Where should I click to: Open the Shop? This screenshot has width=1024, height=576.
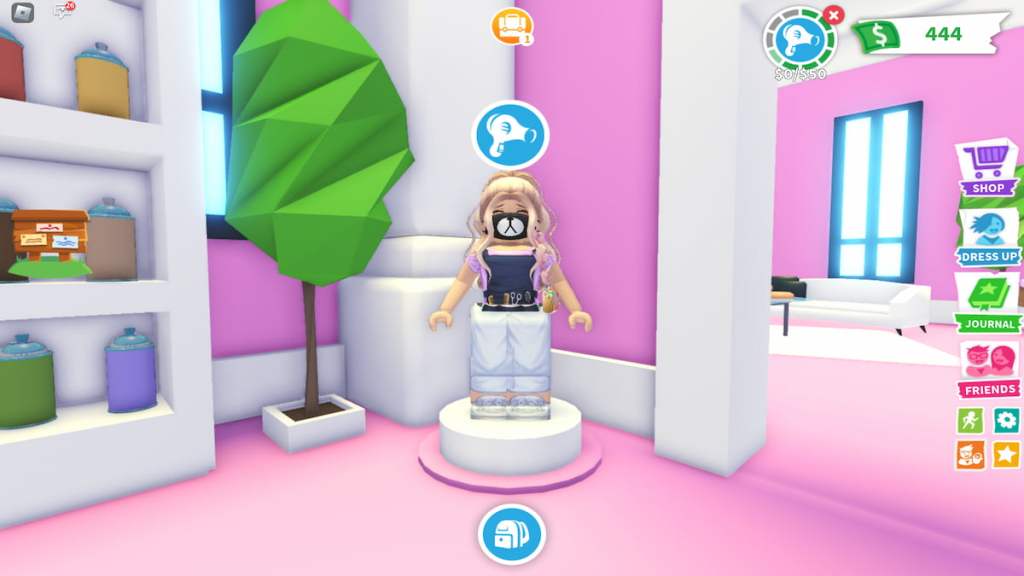(988, 167)
